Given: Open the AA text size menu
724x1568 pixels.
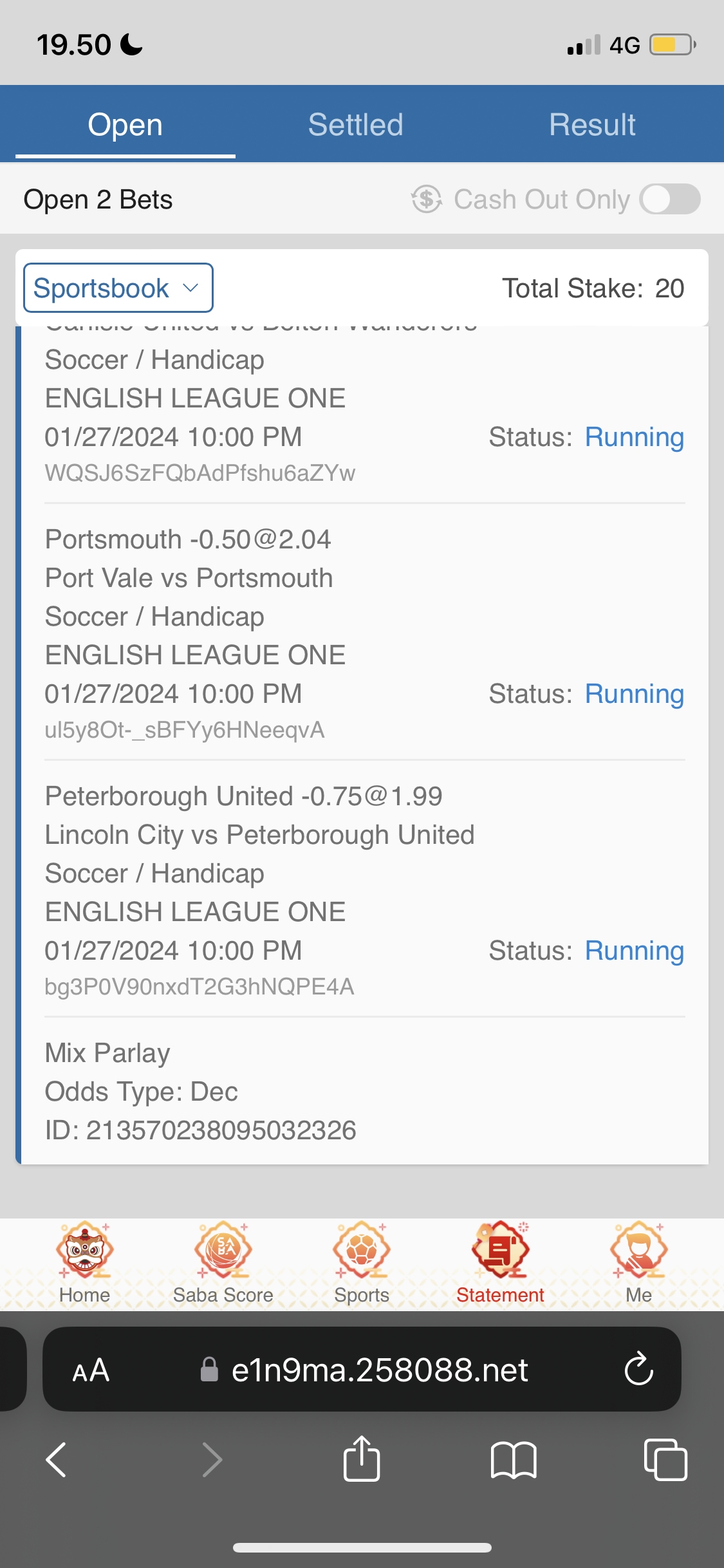Looking at the screenshot, I should pos(91,1370).
